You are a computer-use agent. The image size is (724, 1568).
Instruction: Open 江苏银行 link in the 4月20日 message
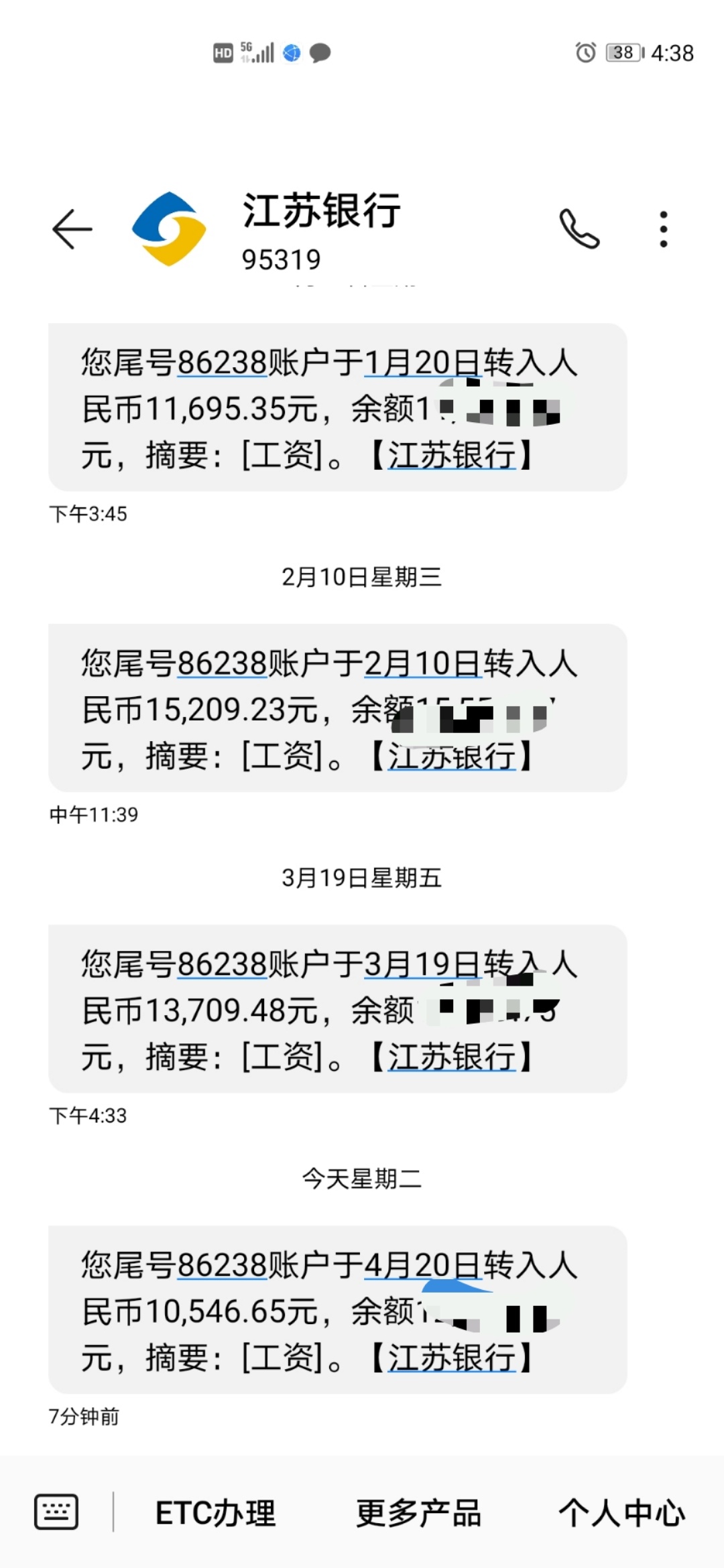coord(452,1358)
